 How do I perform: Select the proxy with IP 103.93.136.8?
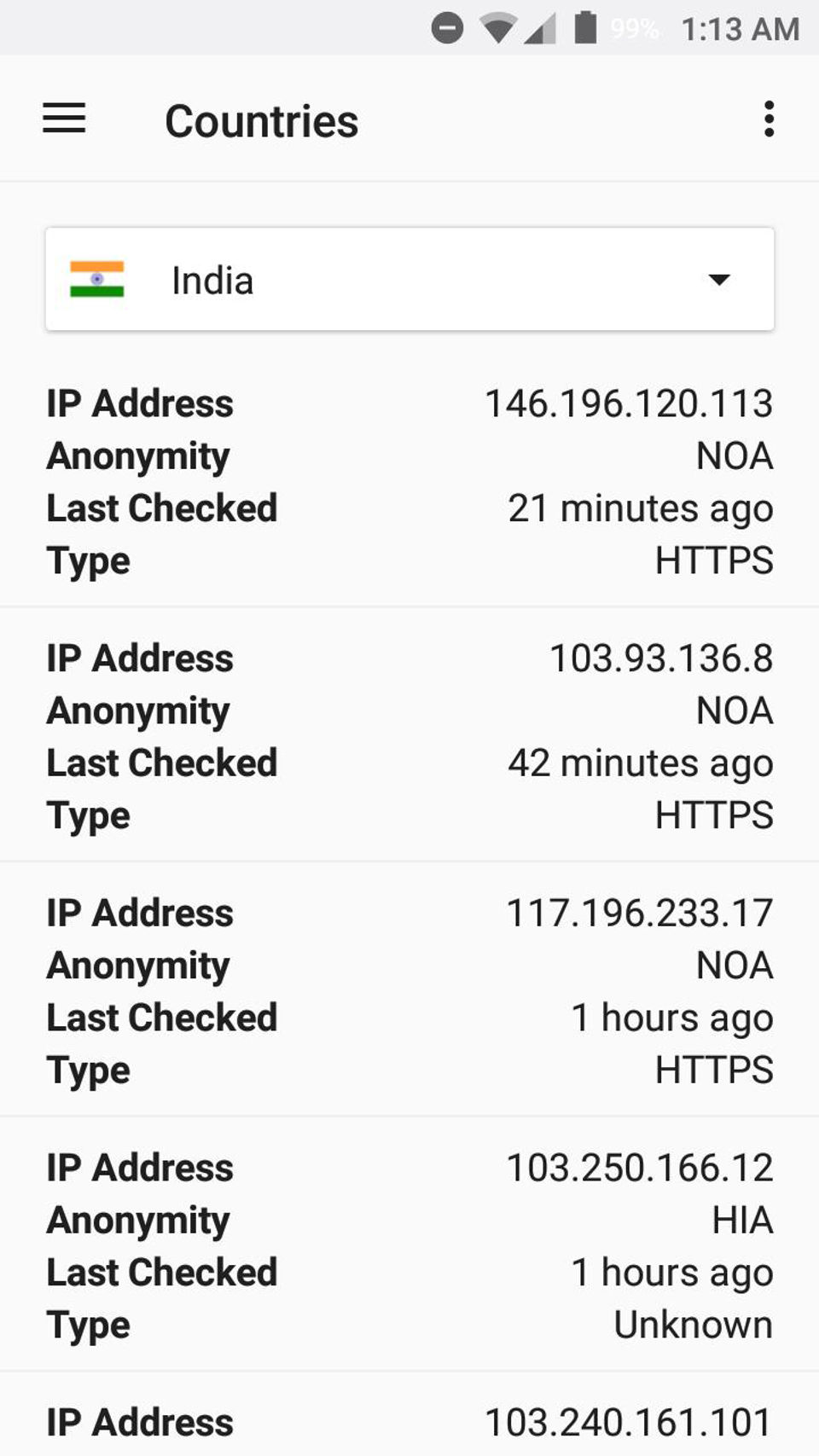(409, 736)
